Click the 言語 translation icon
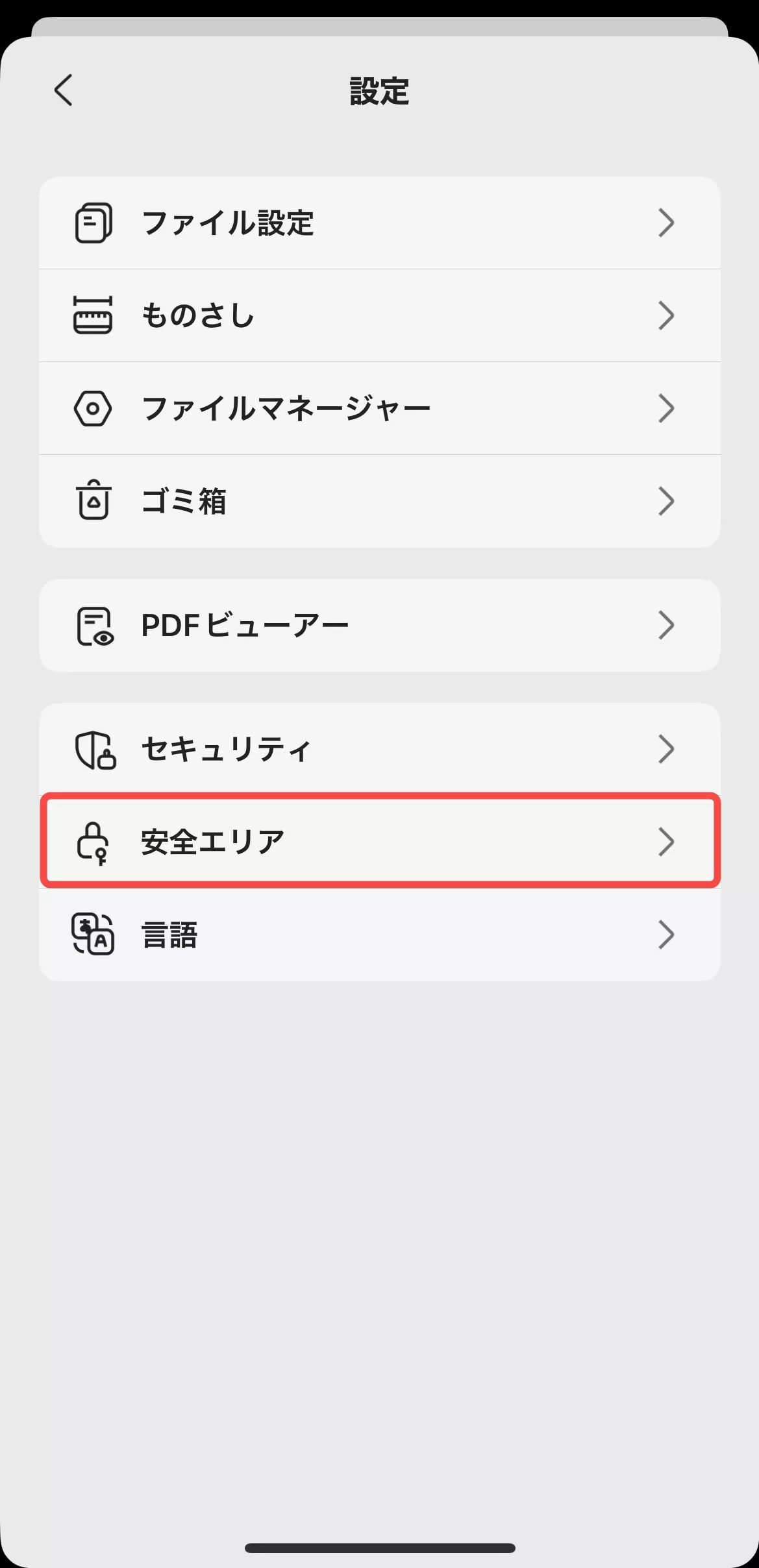 94,935
